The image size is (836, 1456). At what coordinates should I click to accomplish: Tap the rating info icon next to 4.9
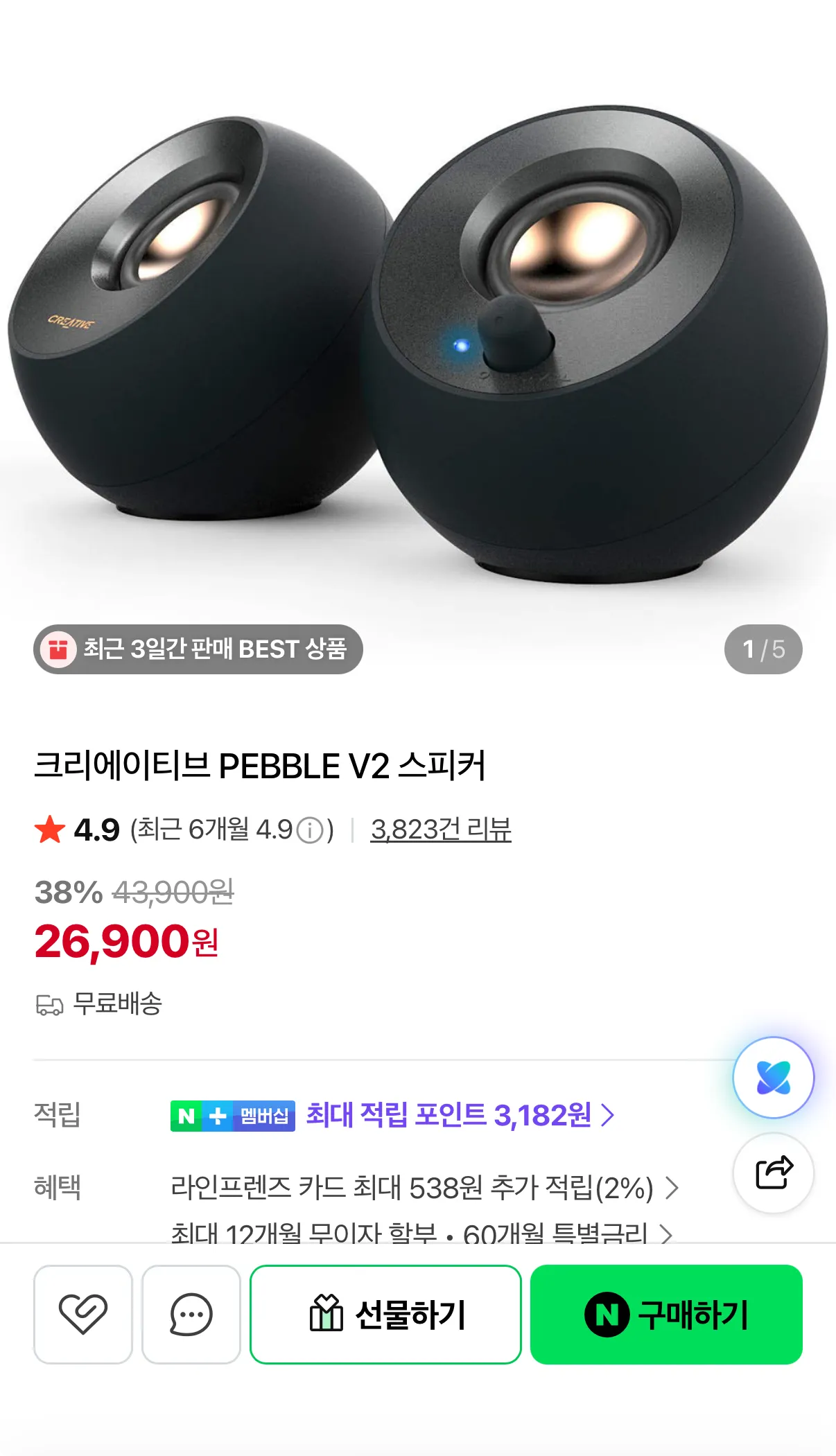click(310, 830)
